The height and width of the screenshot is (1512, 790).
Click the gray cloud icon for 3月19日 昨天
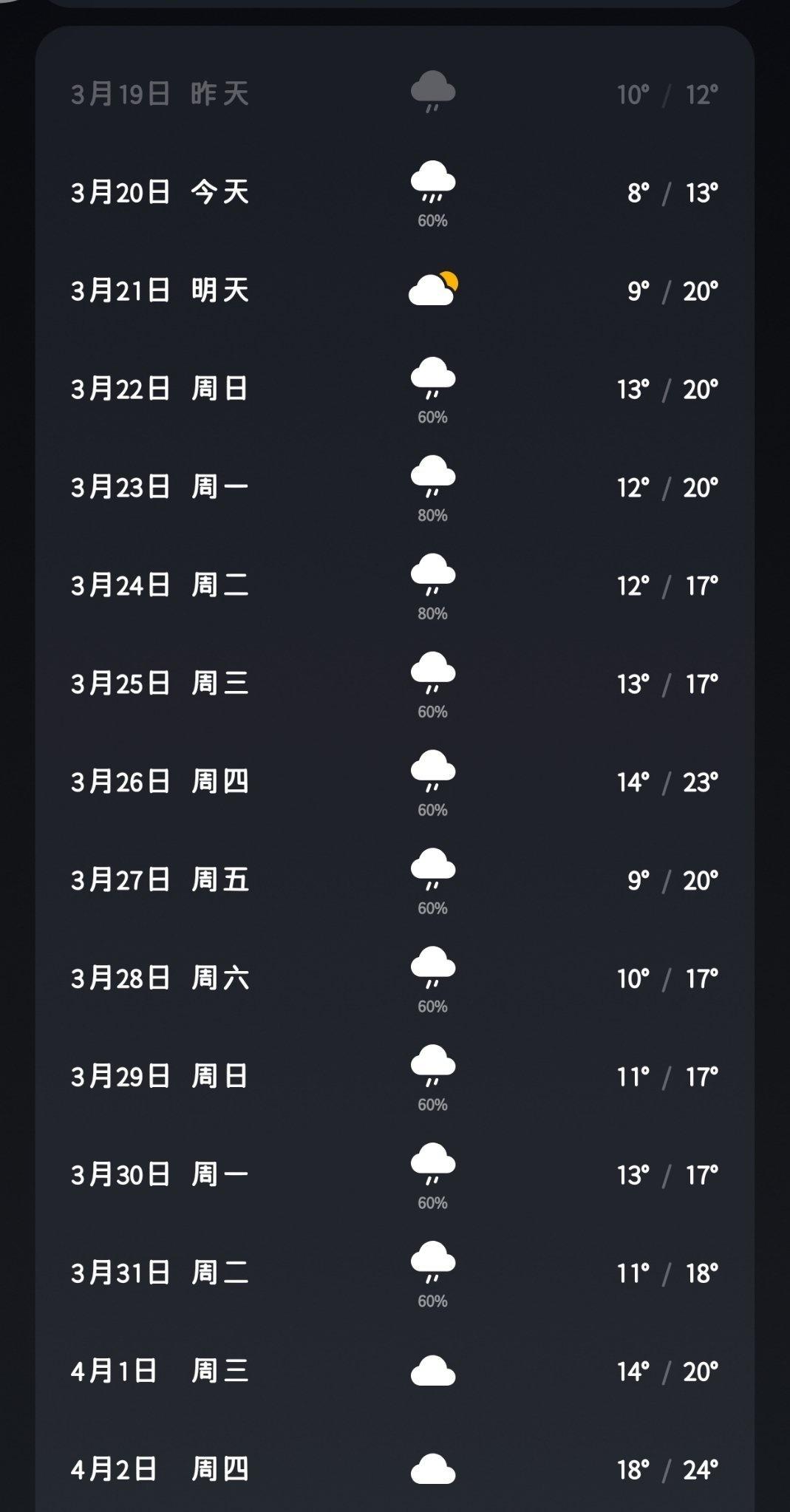pos(432,89)
